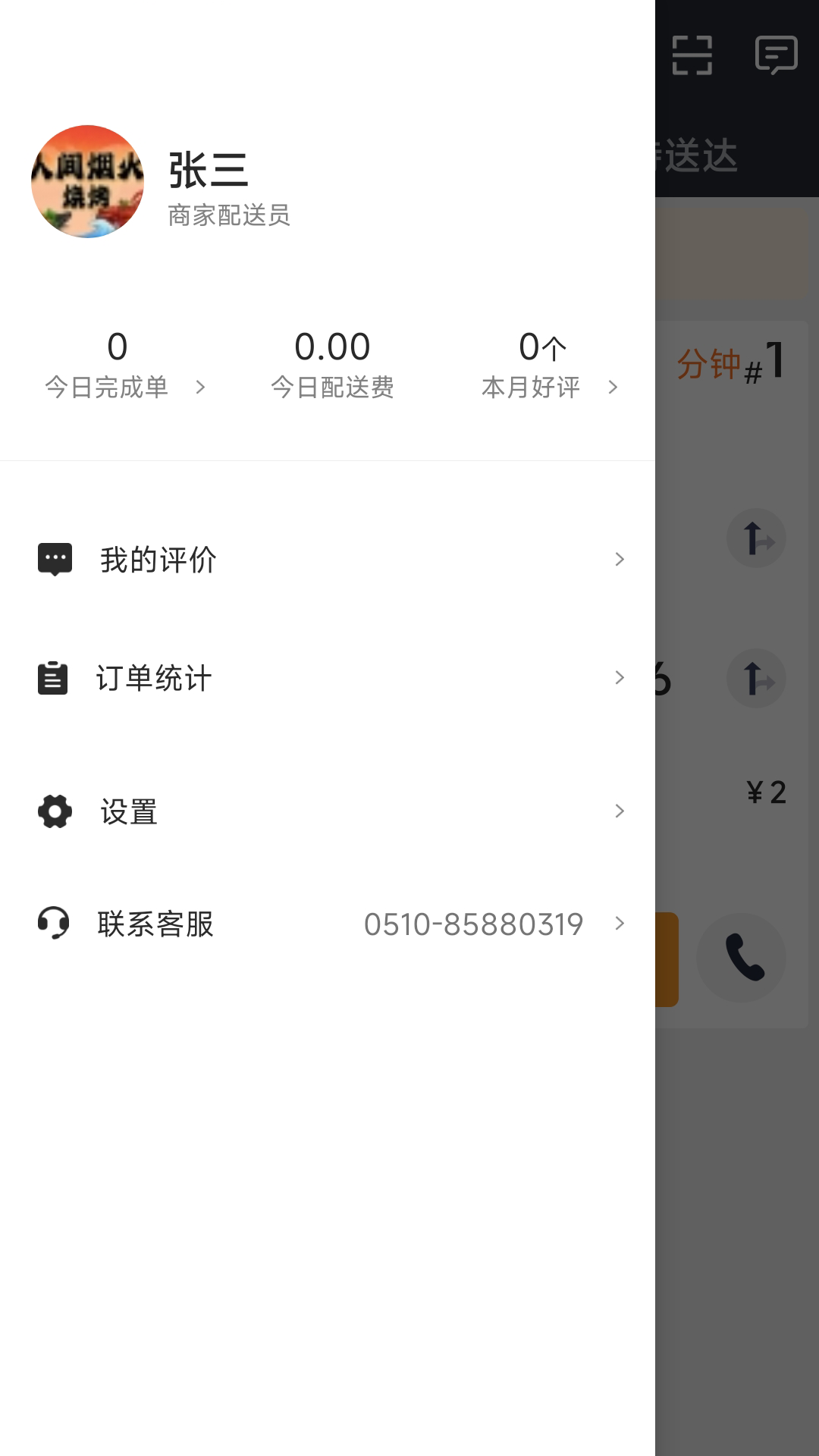Click the 联系客服 headset icon
This screenshot has height=1456, width=819.
pos(53,924)
